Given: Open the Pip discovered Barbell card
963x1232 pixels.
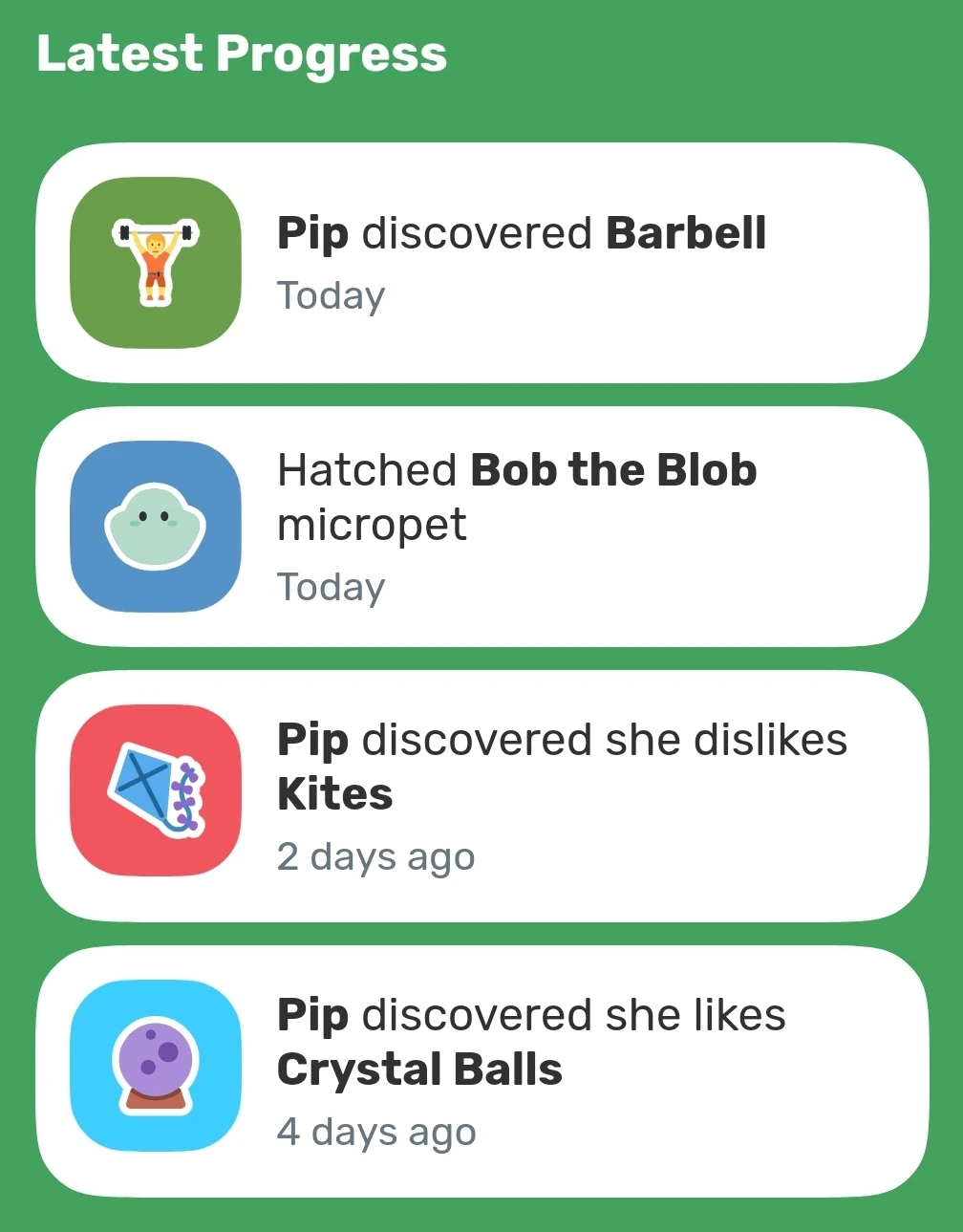Looking at the screenshot, I should (x=481, y=263).
